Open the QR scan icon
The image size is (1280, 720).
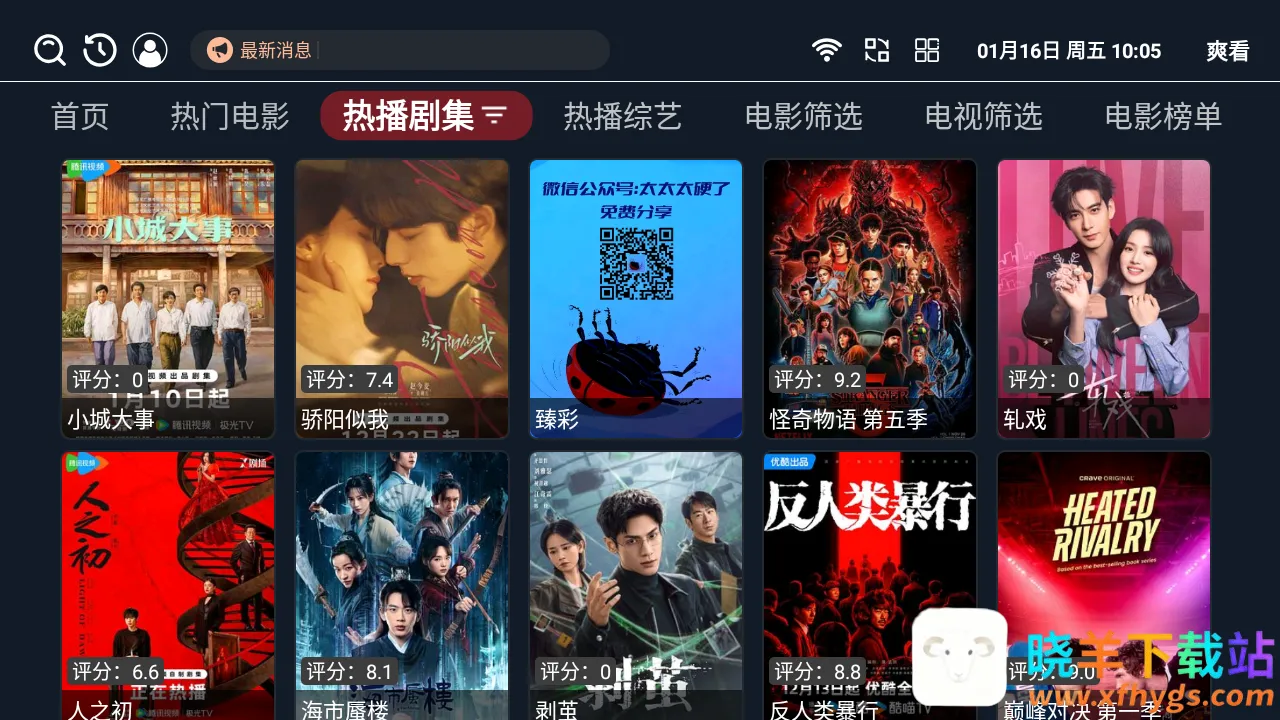877,50
